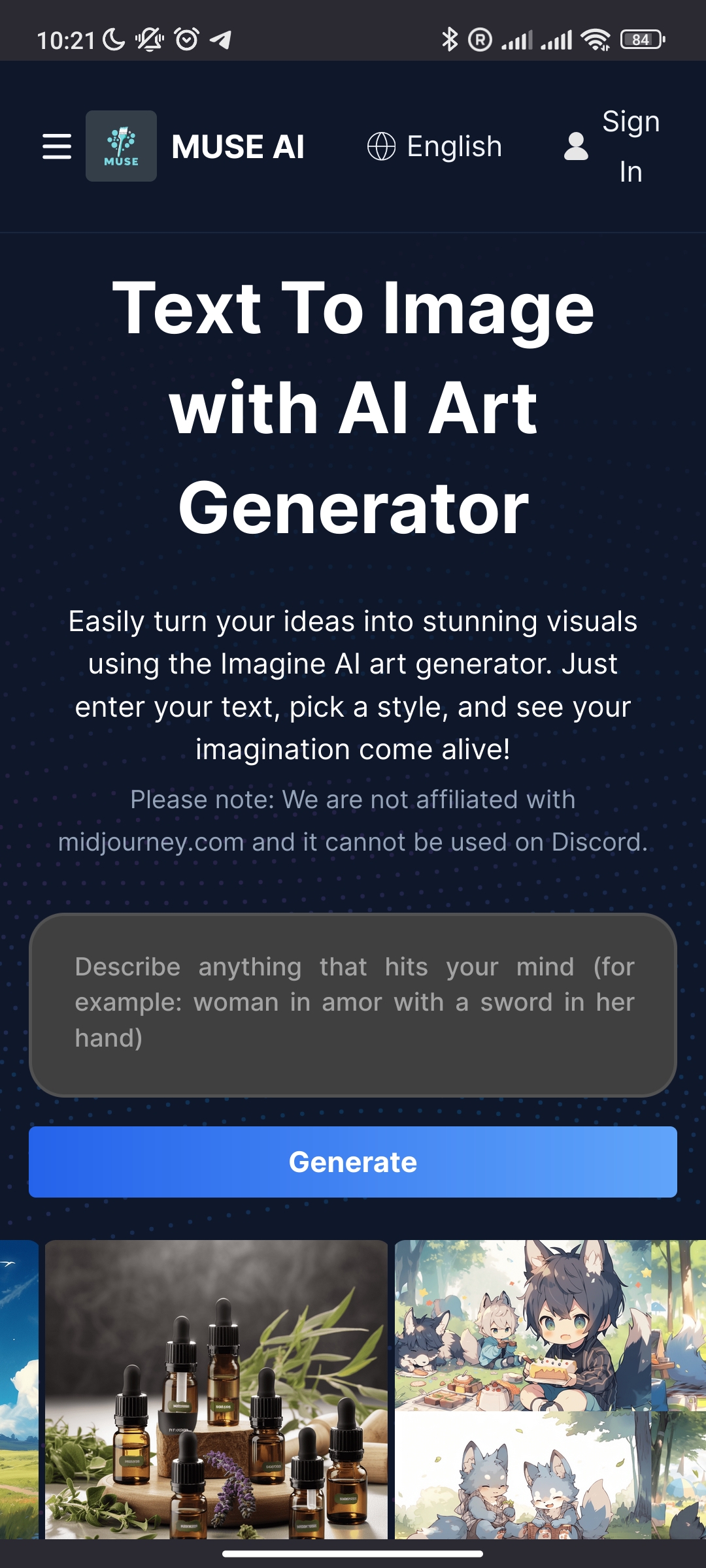Open the essential oil bottles sample image
706x1568 pixels.
[x=216, y=1390]
